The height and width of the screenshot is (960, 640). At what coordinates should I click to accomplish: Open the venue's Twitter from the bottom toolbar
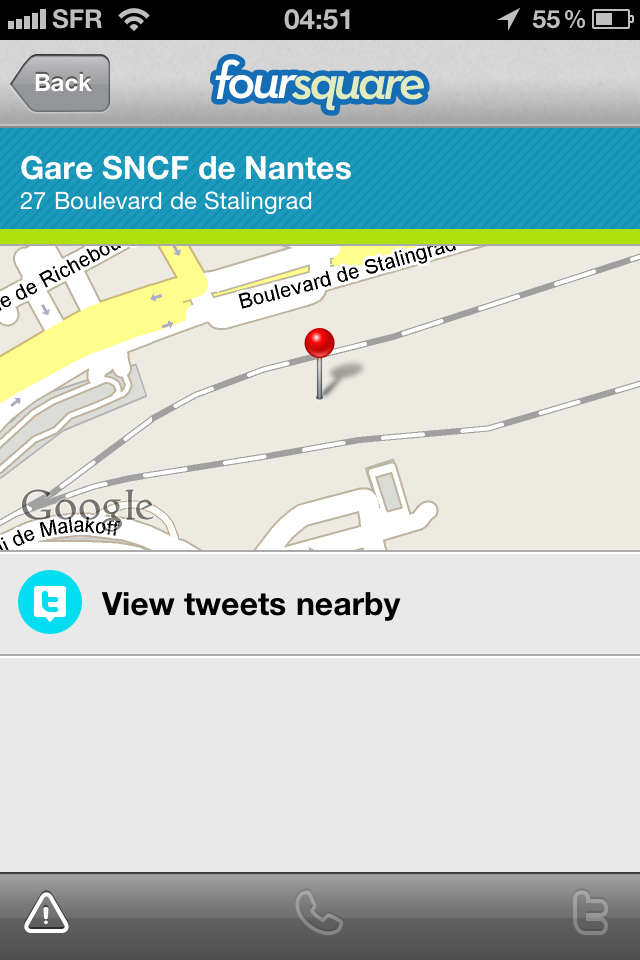pos(590,912)
